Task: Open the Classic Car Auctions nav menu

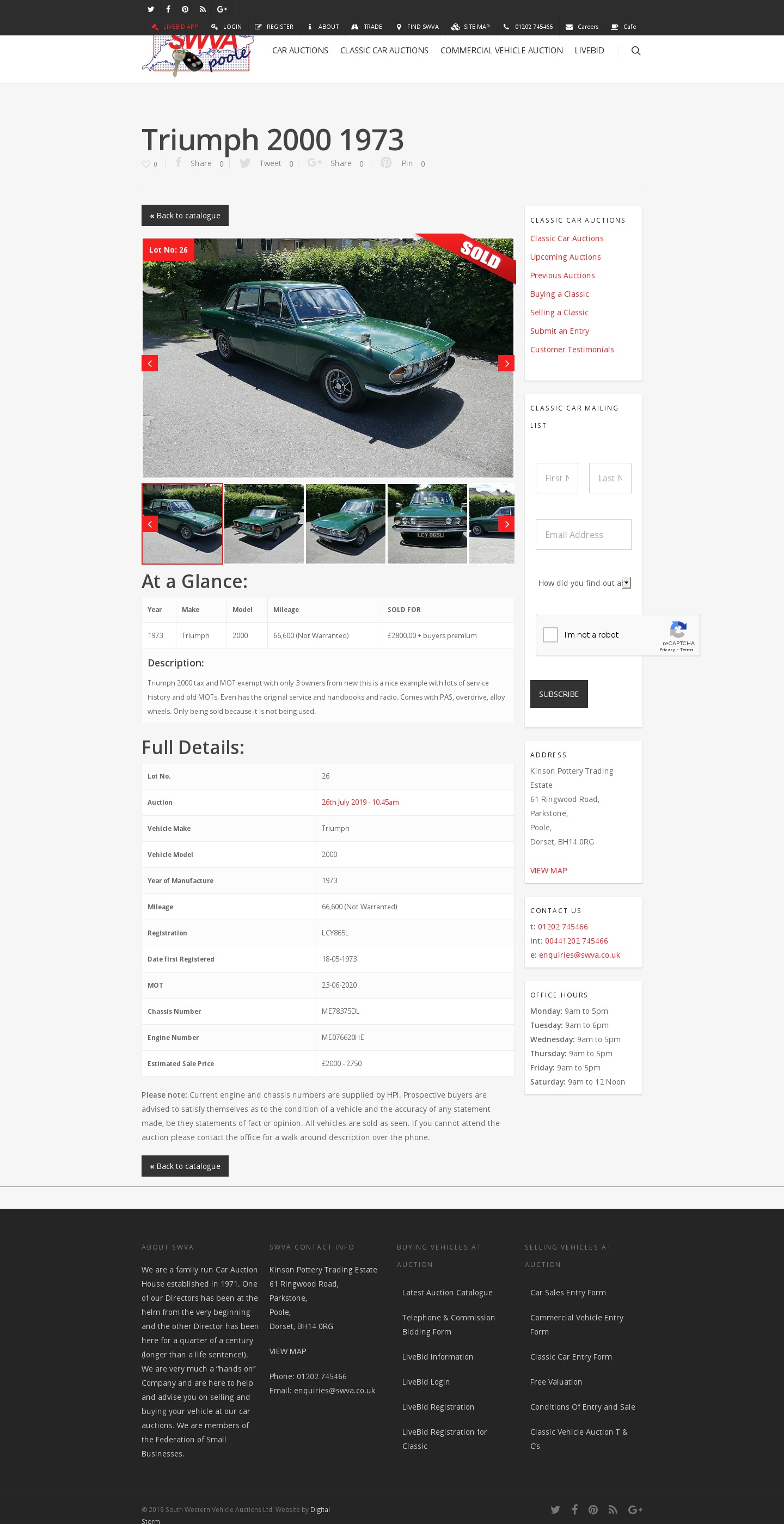Action: (384, 51)
